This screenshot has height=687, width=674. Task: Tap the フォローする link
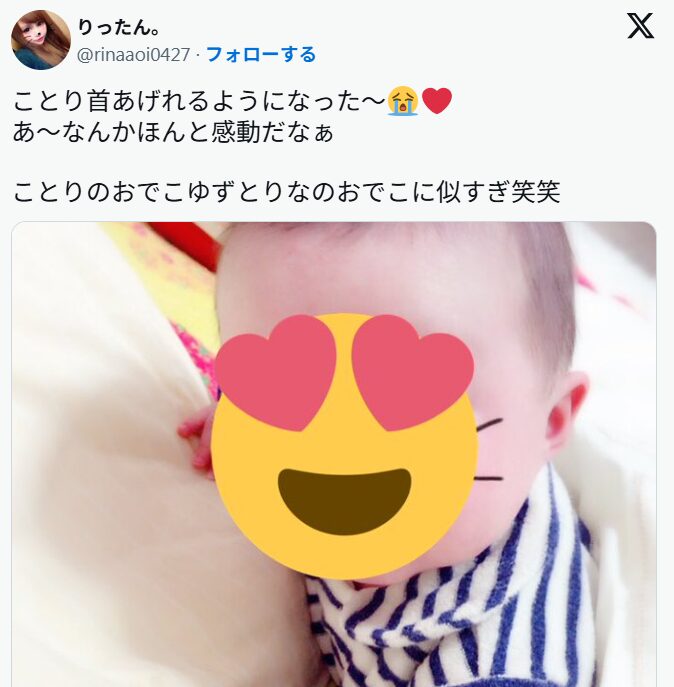click(x=261, y=54)
